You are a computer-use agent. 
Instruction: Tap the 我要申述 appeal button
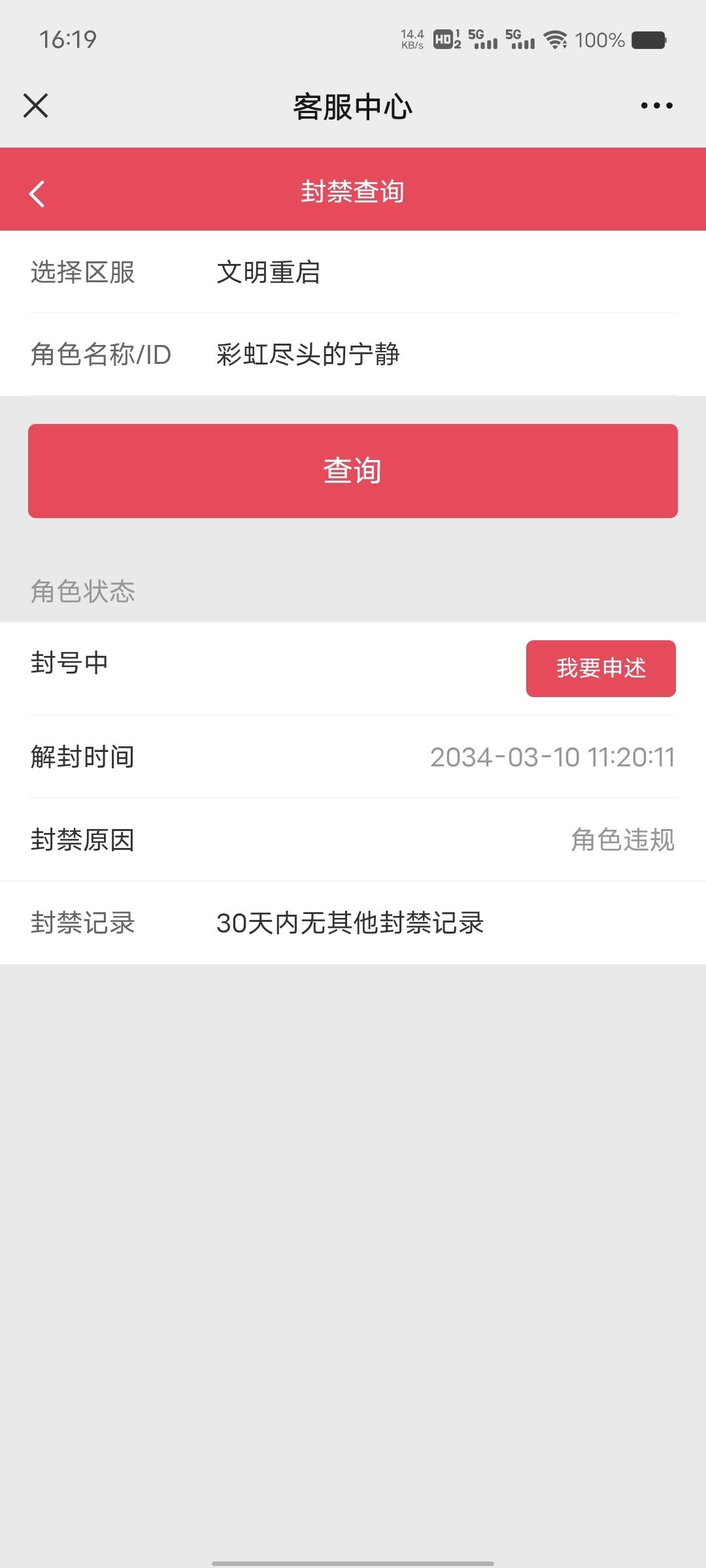(x=601, y=668)
